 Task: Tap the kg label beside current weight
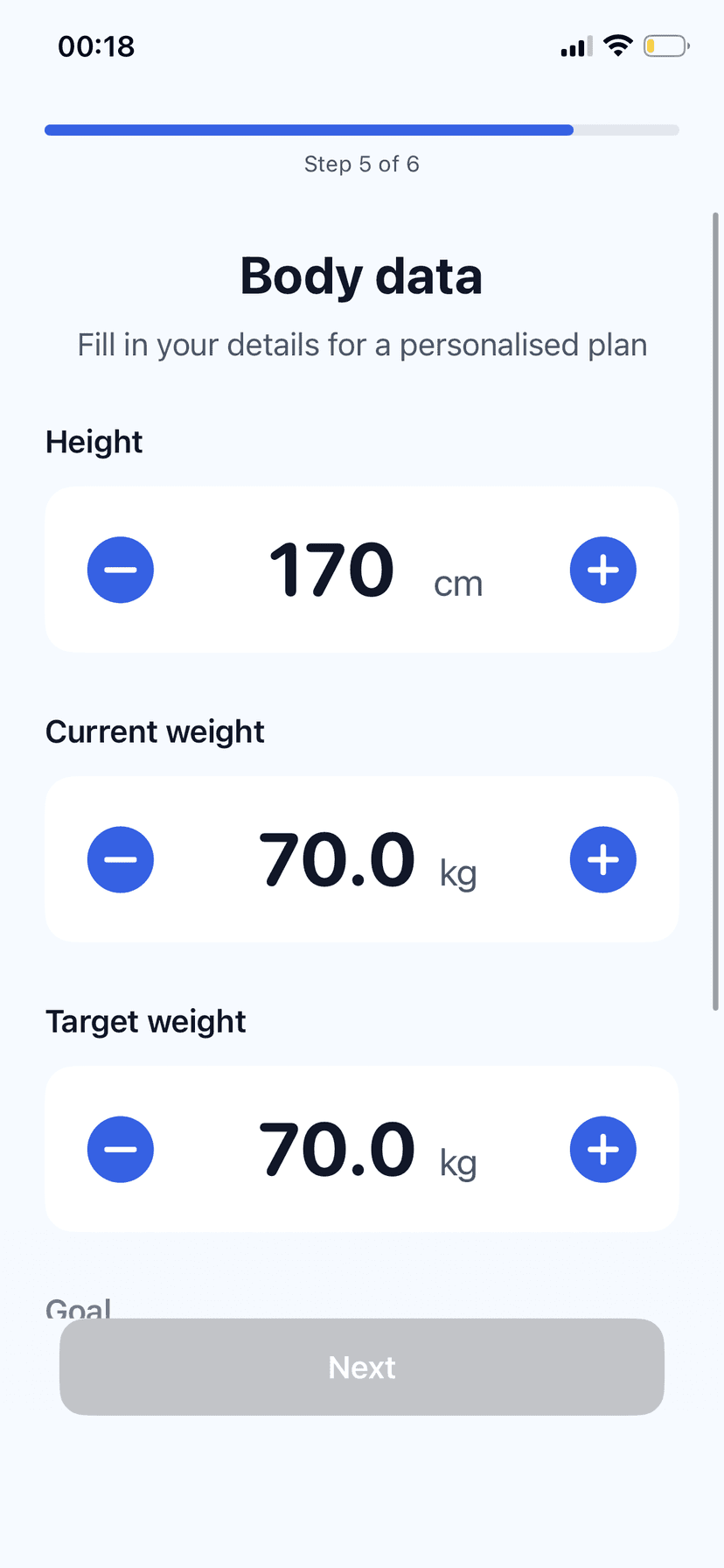[x=458, y=871]
